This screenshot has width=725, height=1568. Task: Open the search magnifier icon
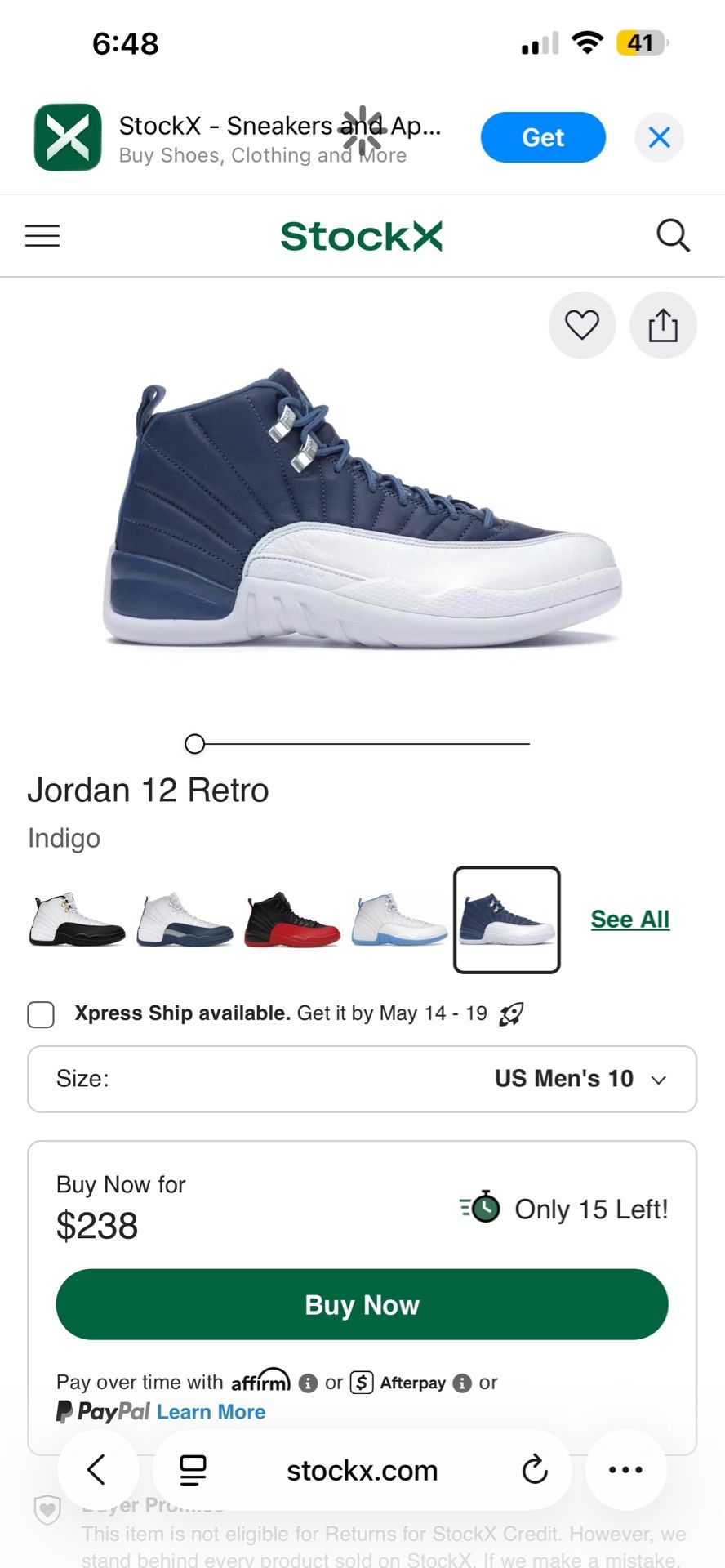674,236
